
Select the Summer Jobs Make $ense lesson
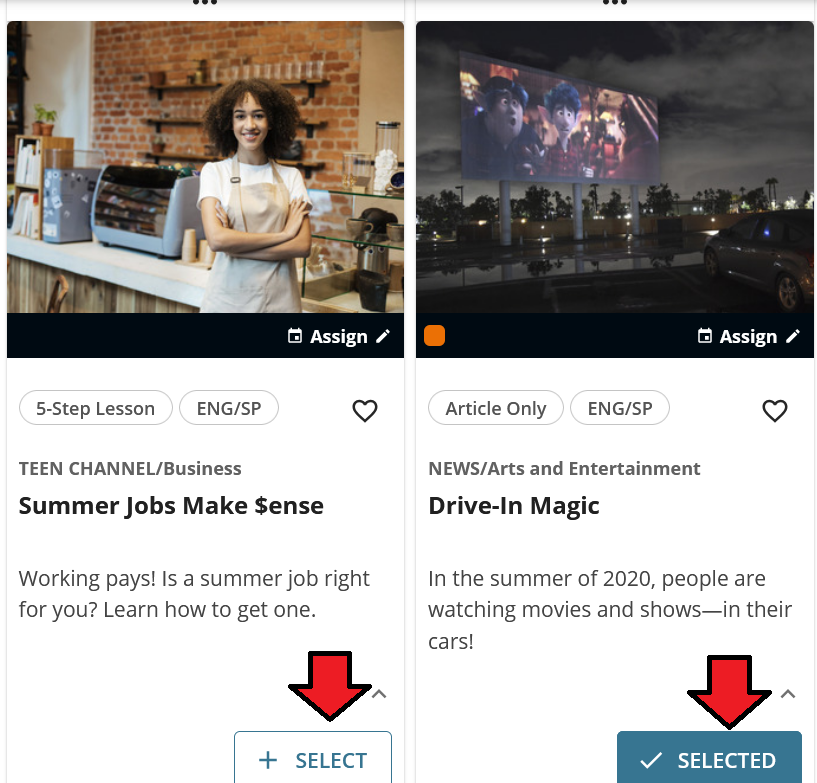[313, 760]
